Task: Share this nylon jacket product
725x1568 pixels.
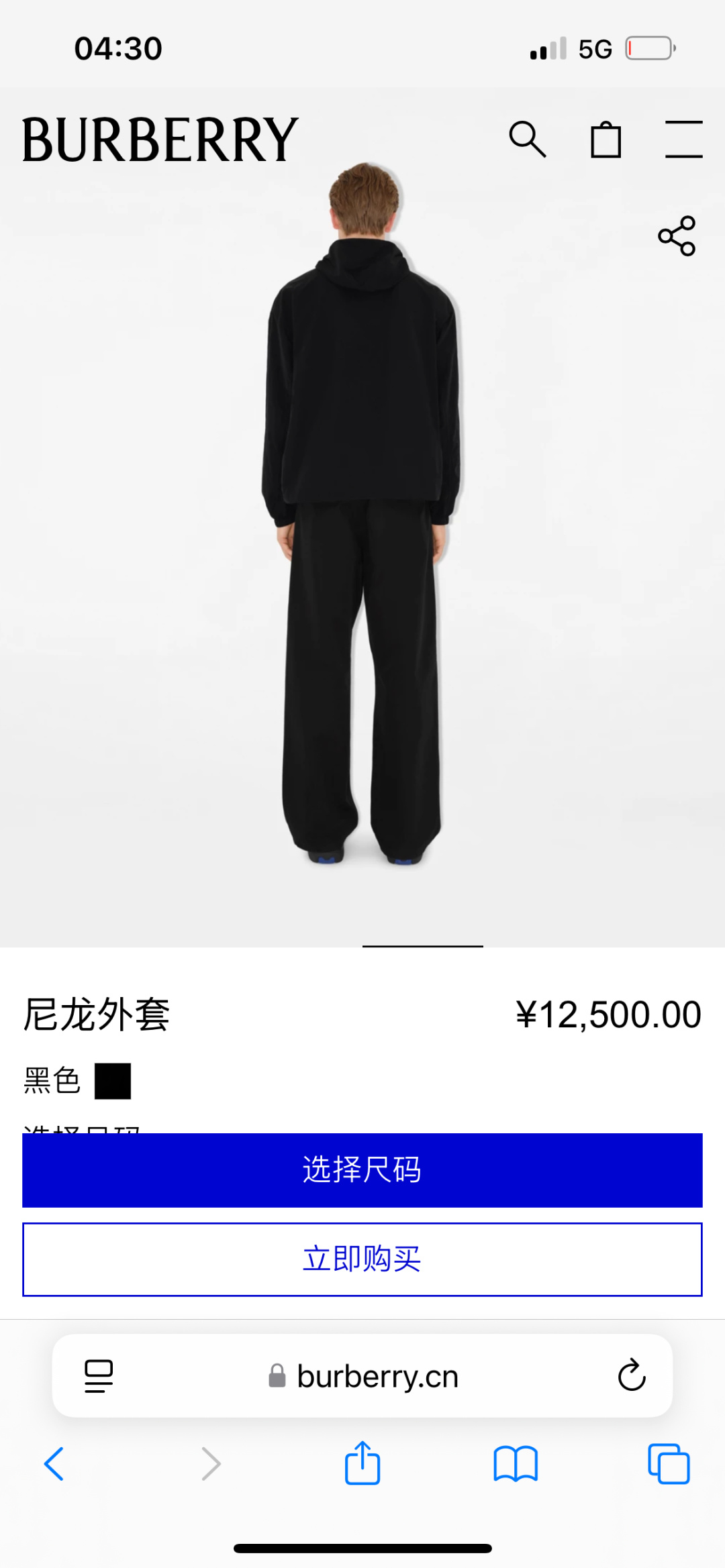Action: [x=677, y=236]
